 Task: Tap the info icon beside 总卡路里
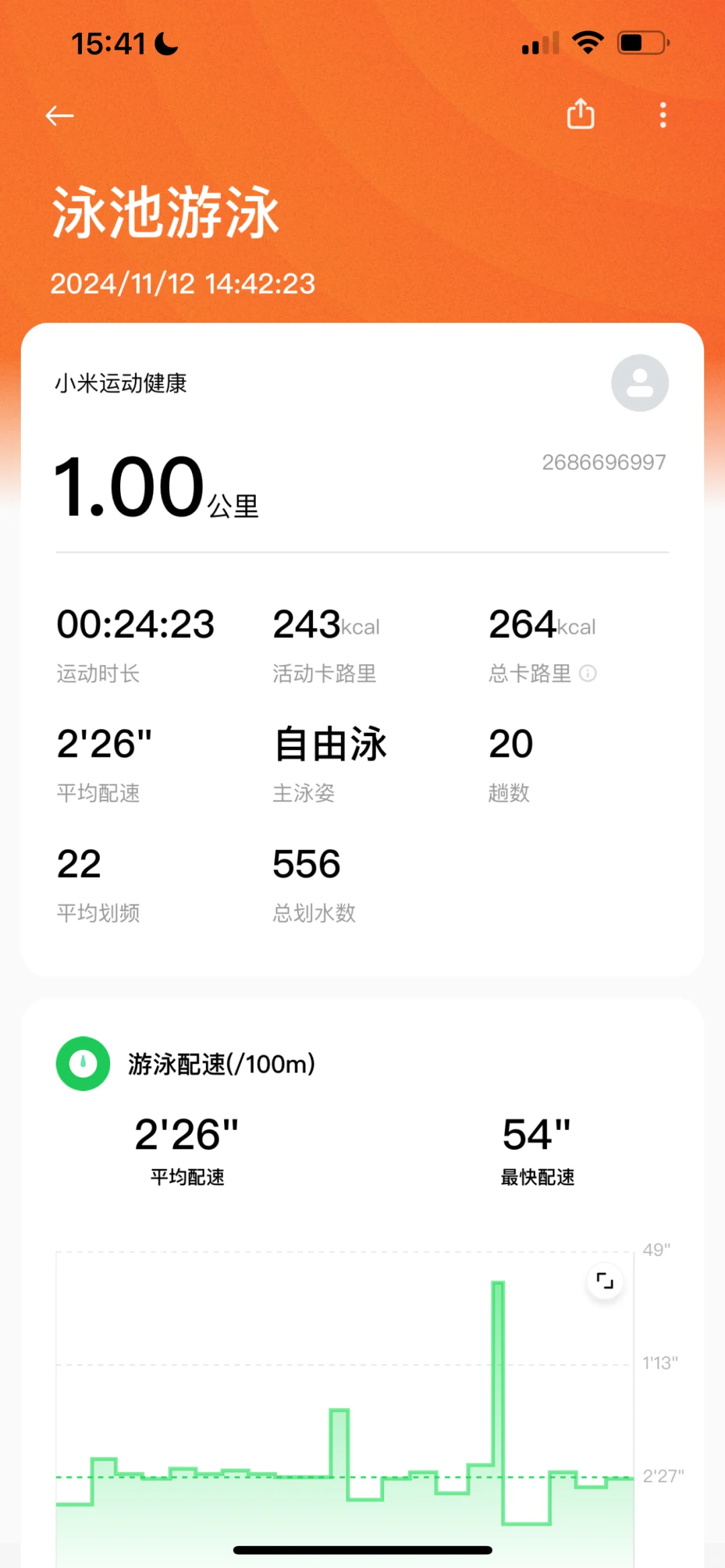(x=588, y=673)
